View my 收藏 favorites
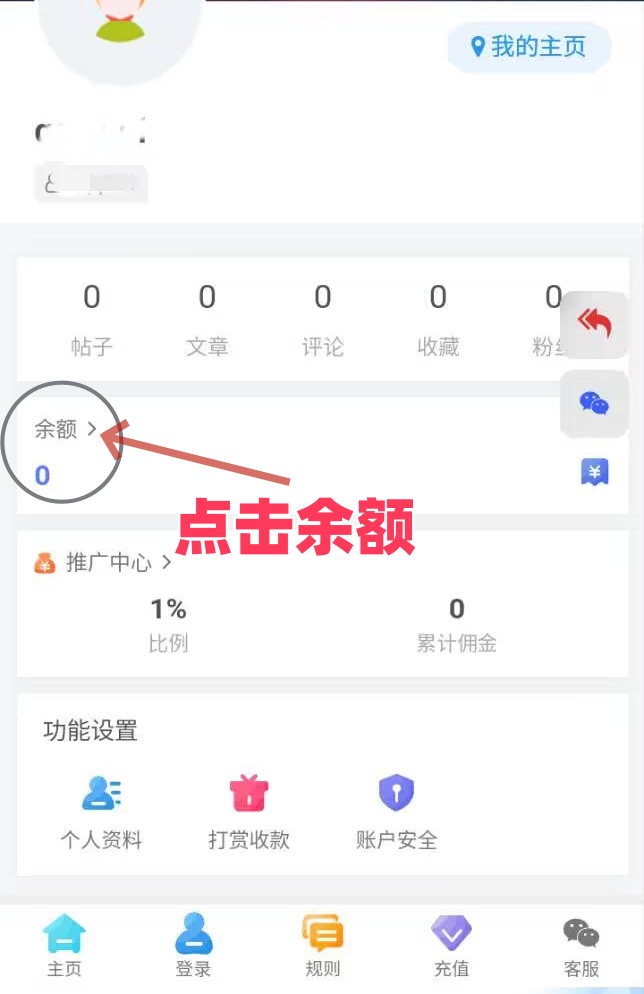 438,319
